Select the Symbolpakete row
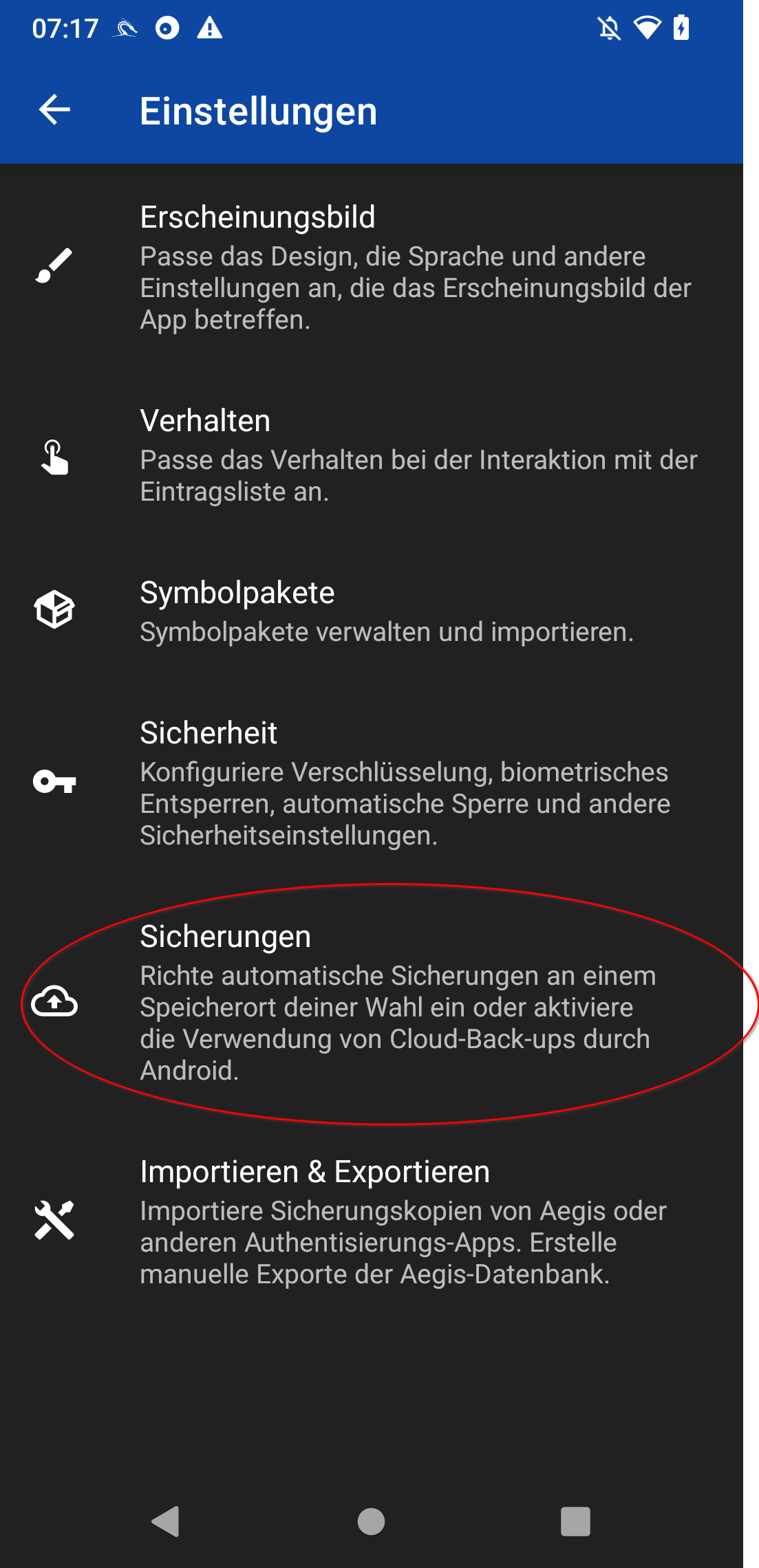The image size is (759, 1568). tap(372, 611)
